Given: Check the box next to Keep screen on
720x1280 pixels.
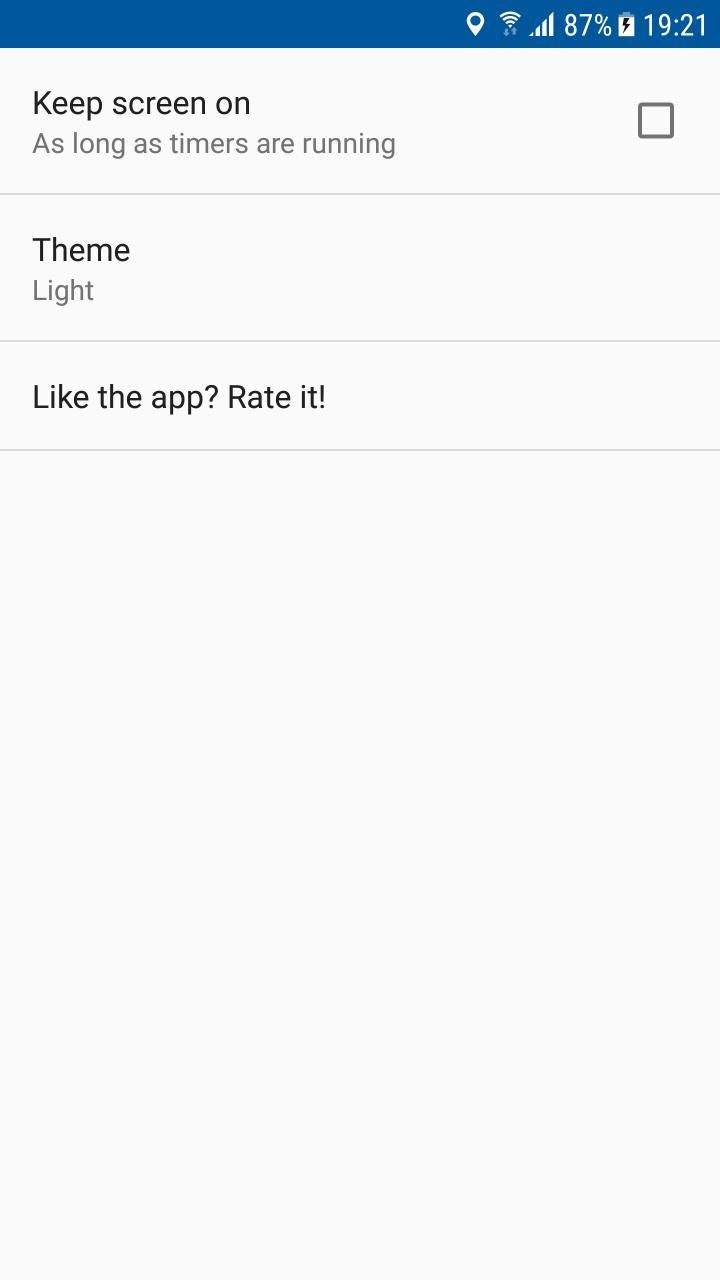Looking at the screenshot, I should click(656, 120).
